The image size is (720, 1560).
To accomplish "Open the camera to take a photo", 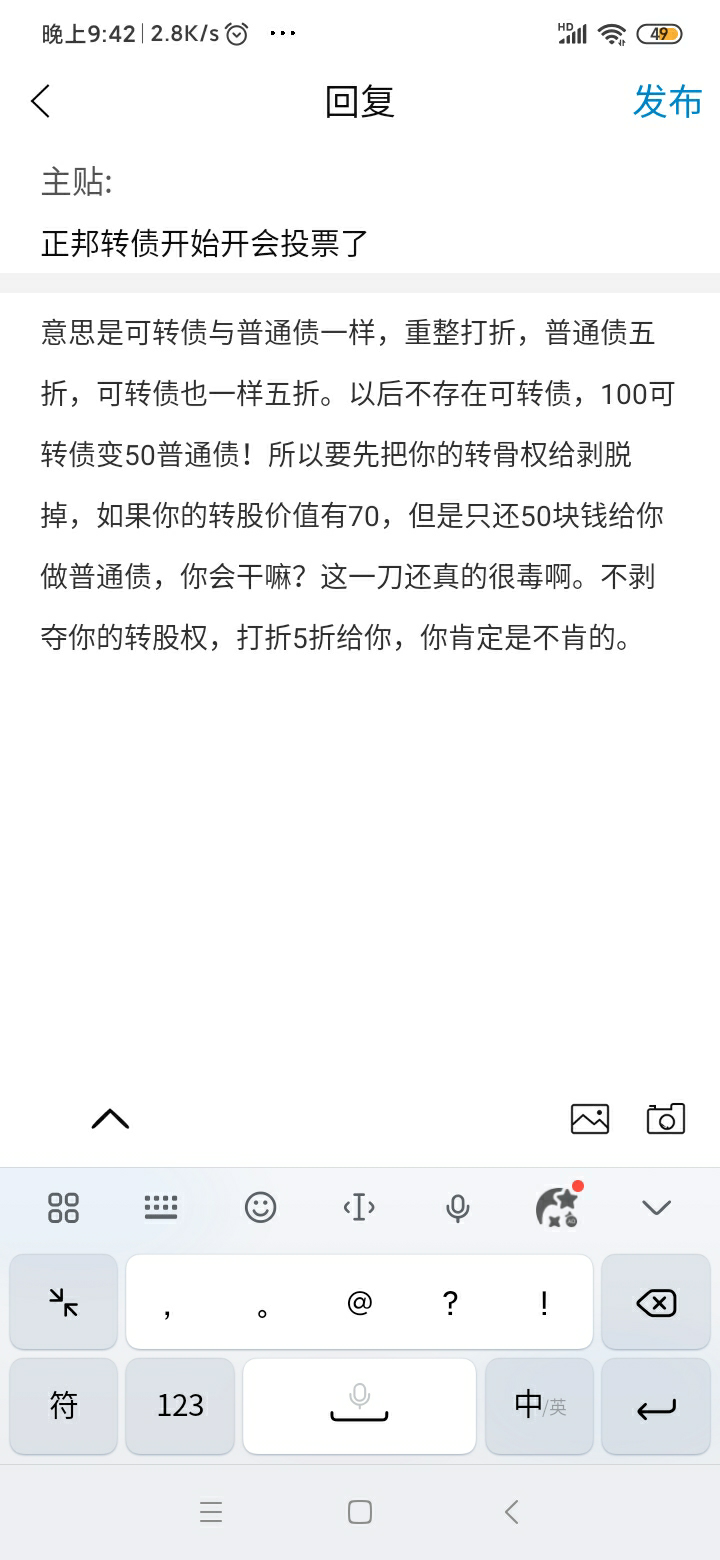I will (666, 1119).
